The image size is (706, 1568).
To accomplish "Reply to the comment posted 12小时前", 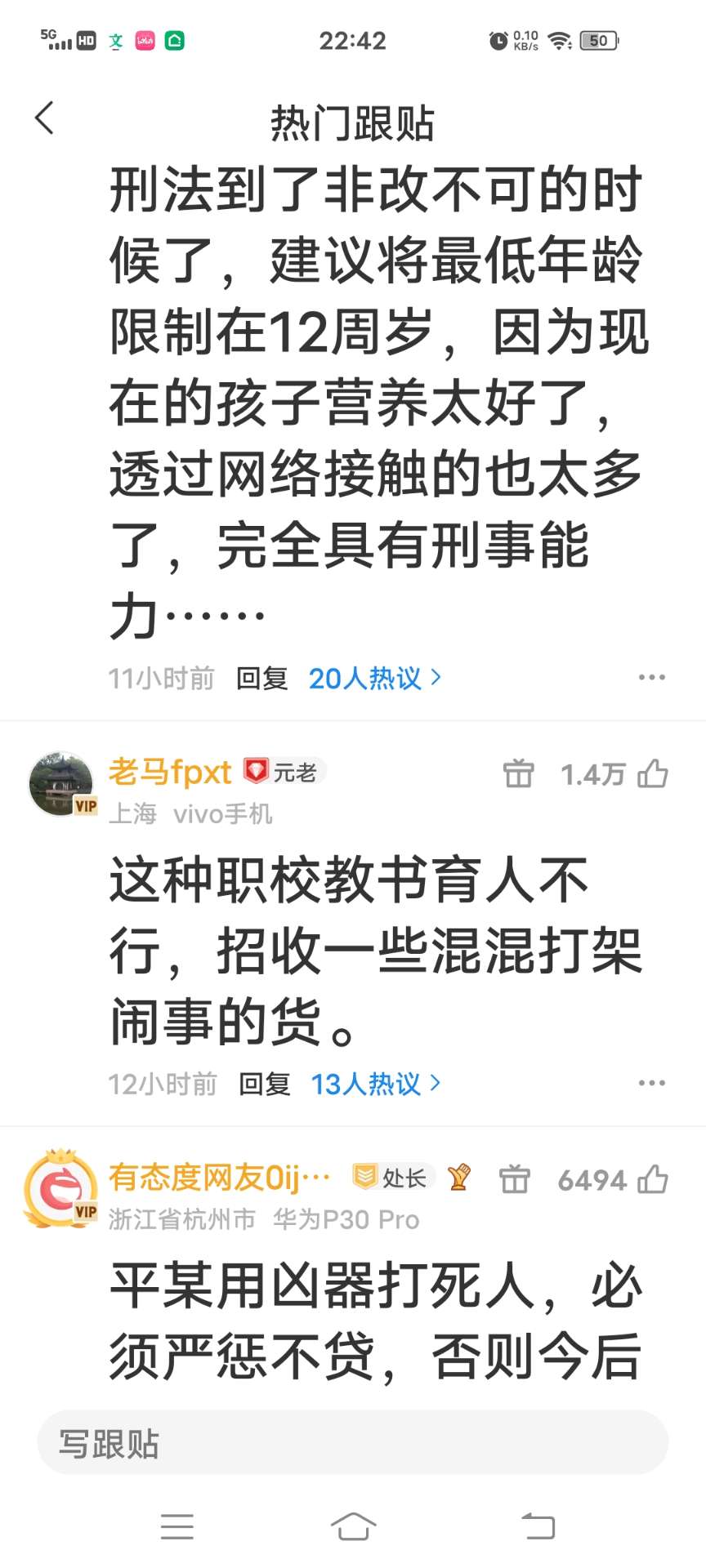I will [x=264, y=1084].
